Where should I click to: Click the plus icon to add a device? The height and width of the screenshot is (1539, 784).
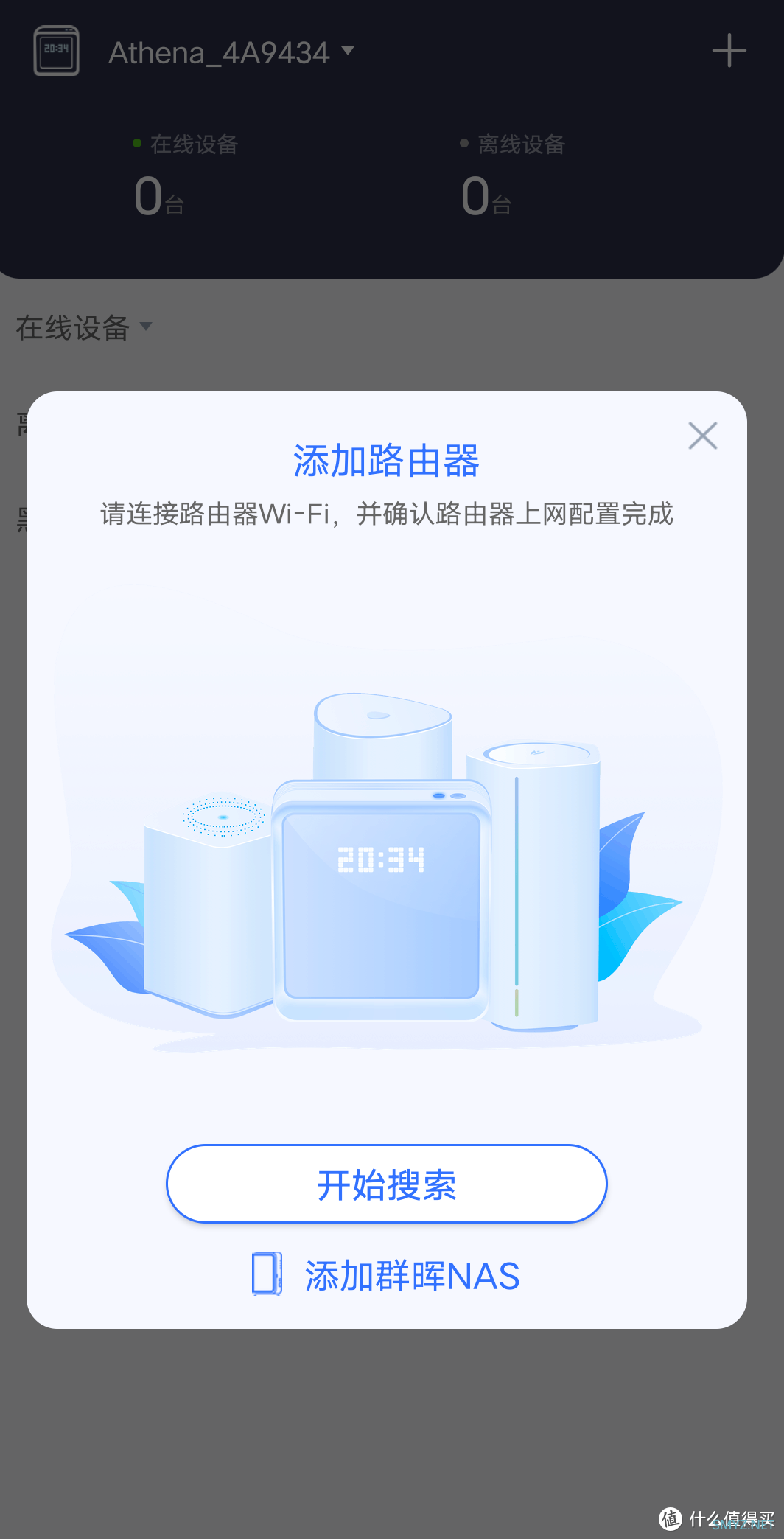[x=728, y=50]
